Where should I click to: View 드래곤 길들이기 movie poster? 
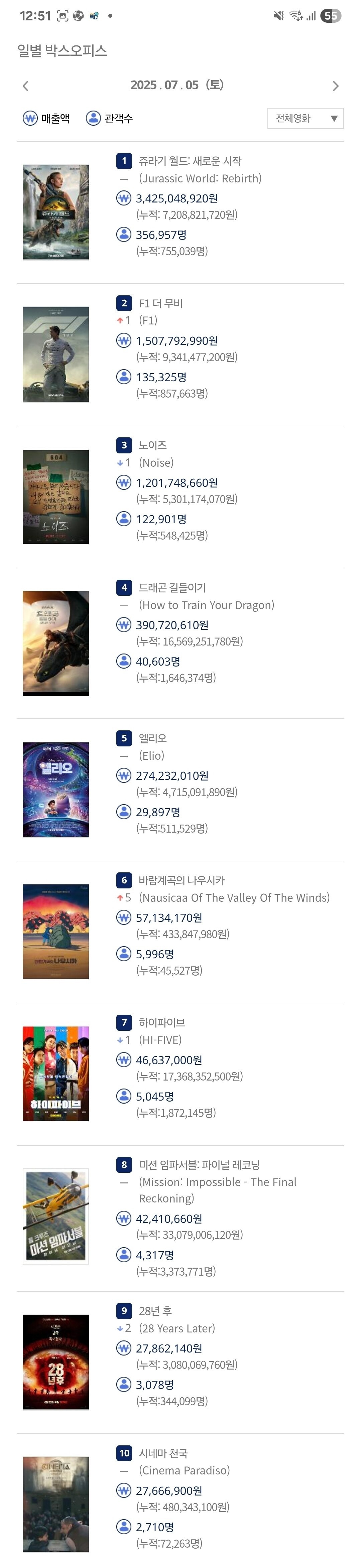click(55, 643)
